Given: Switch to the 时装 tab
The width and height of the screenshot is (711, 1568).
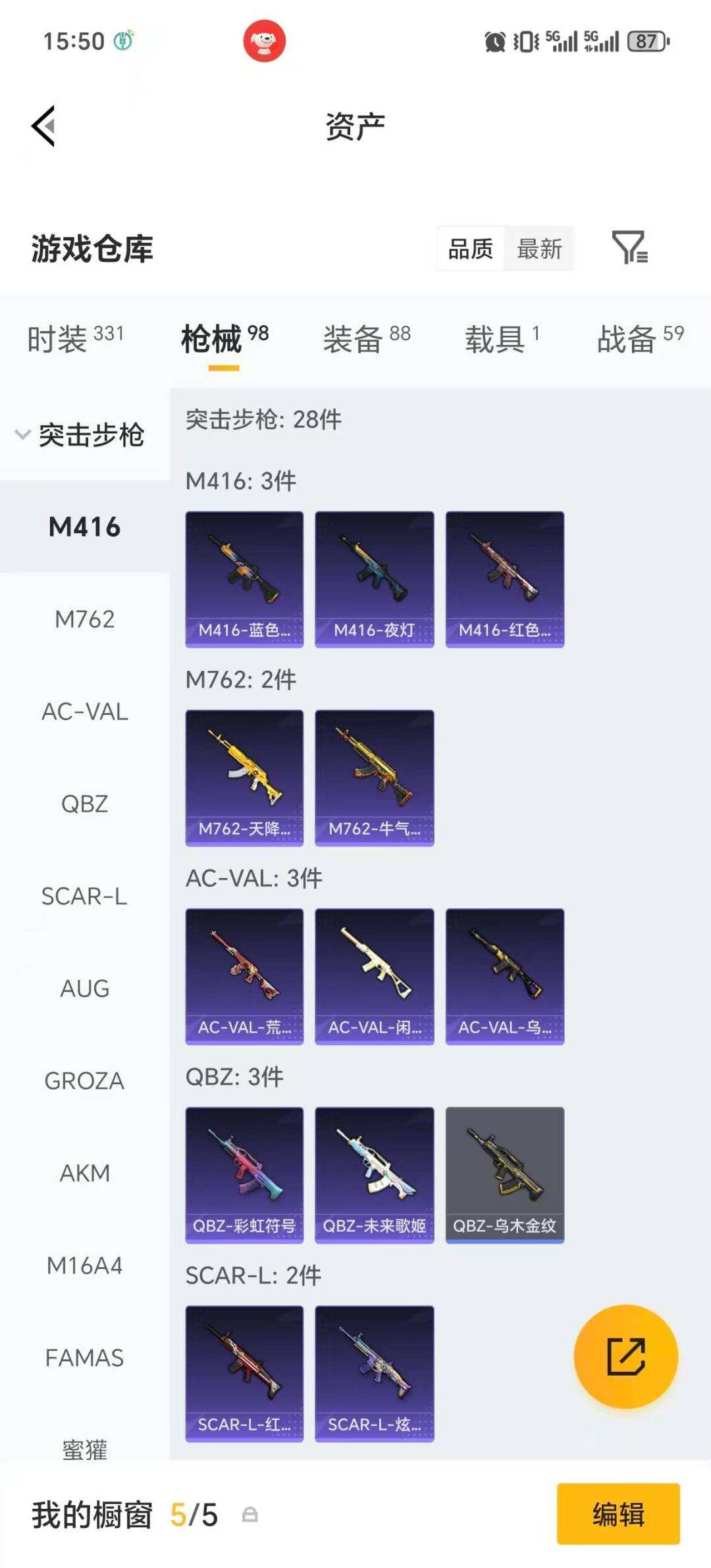Looking at the screenshot, I should click(75, 339).
